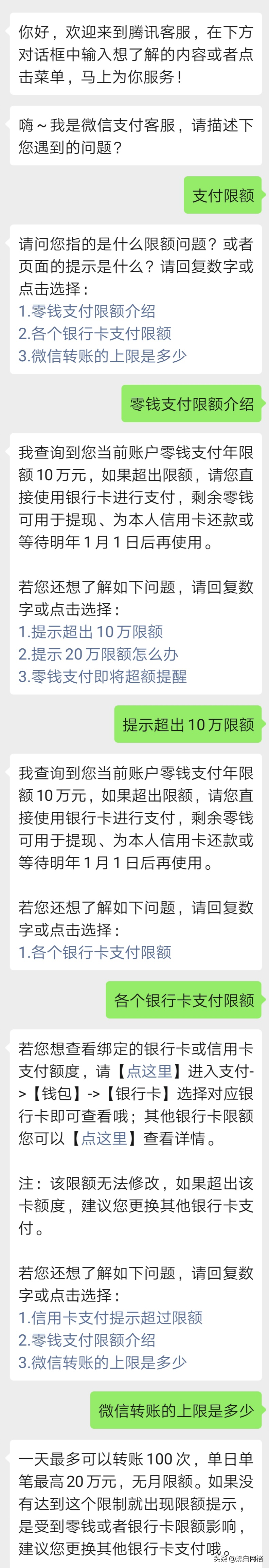The height and width of the screenshot is (1568, 269).
Task: Open the '2.各个银行卡支付限额' link
Action: coord(94,334)
